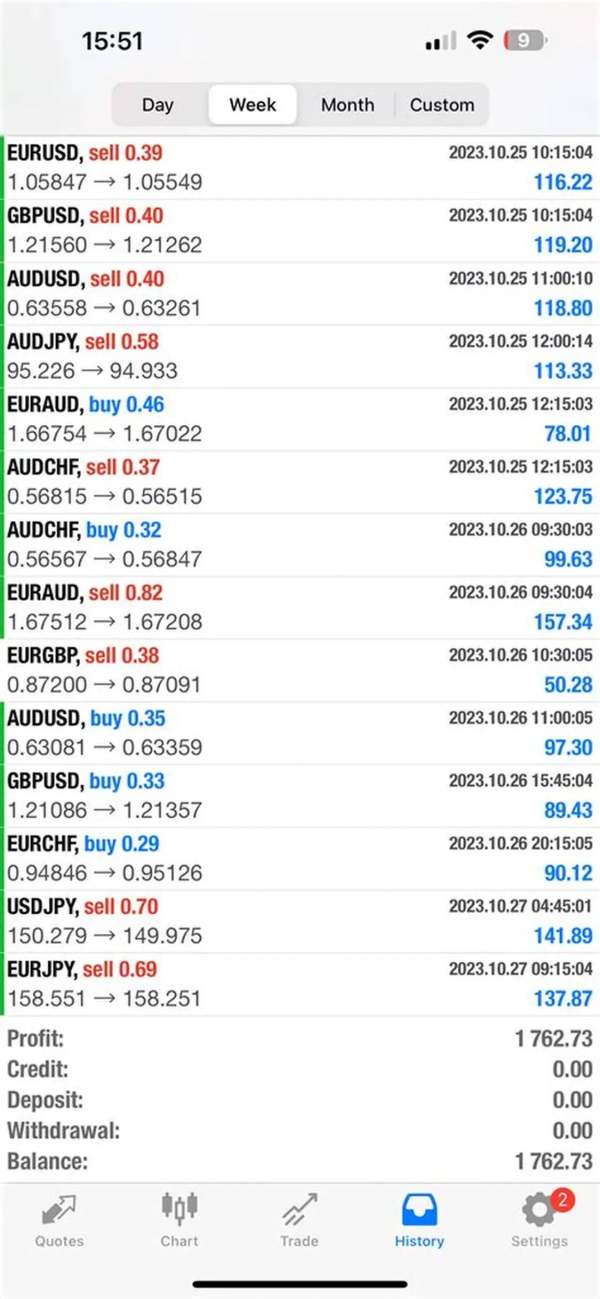Show the Month history range
This screenshot has width=600, height=1299.
[347, 105]
